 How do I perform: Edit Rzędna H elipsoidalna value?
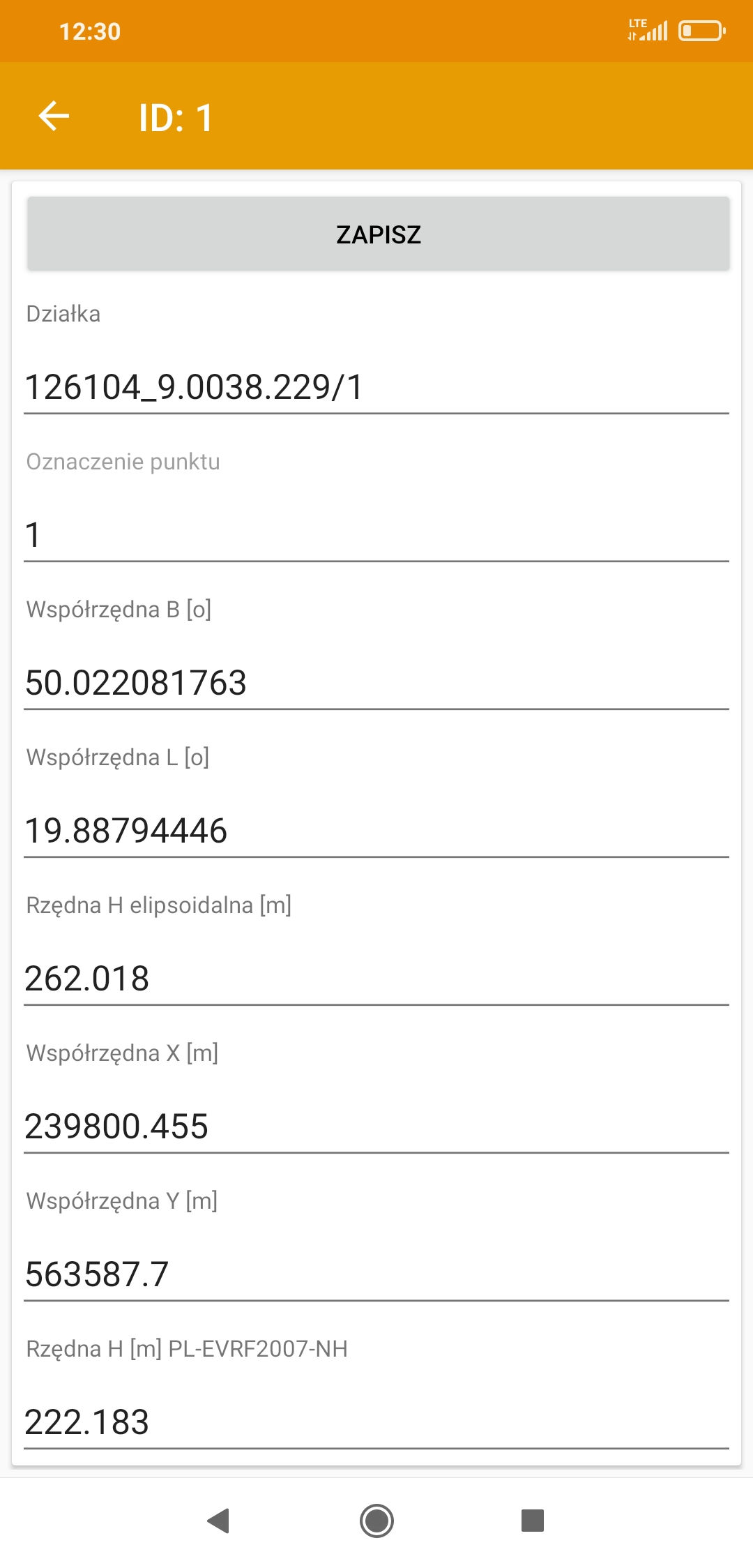pyautogui.click(x=376, y=979)
